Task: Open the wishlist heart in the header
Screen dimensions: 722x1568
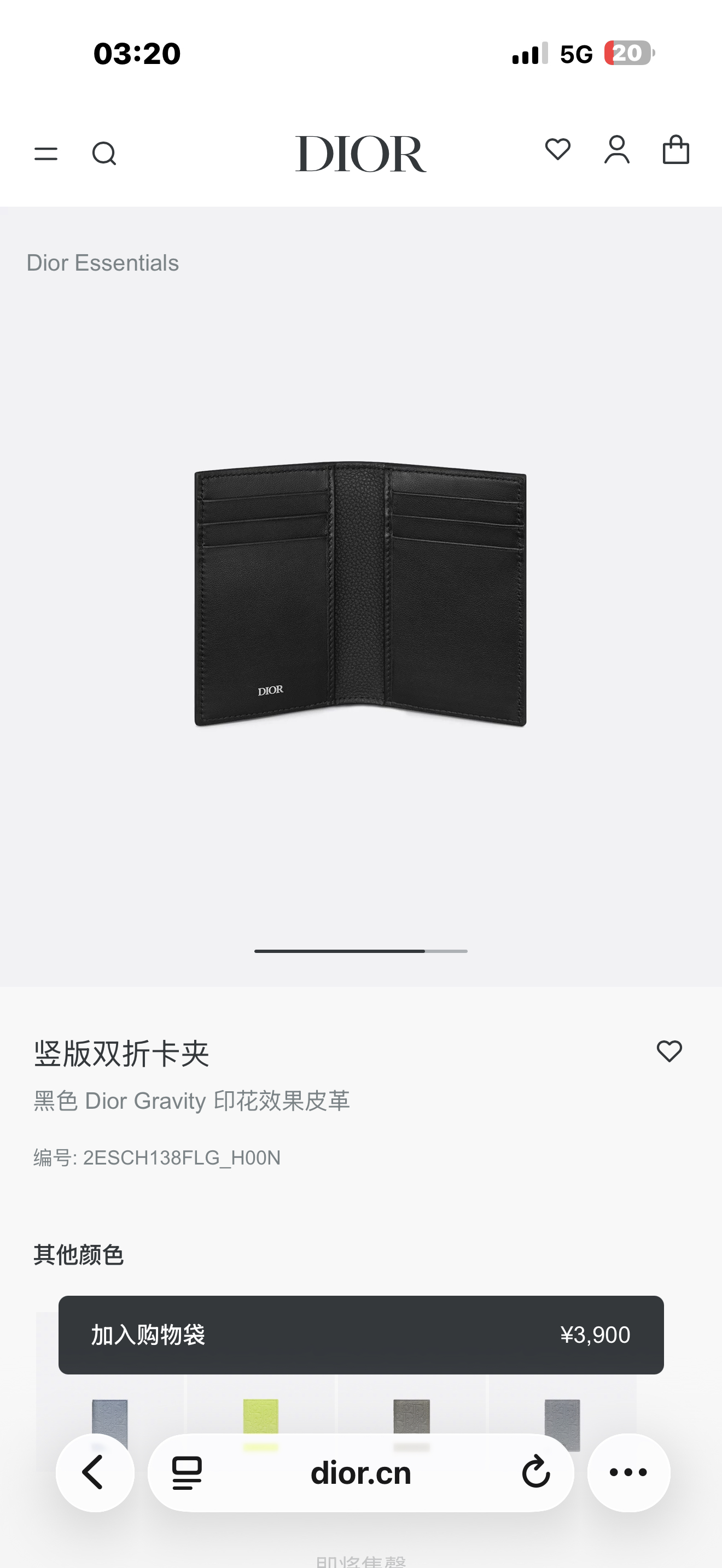Action: pyautogui.click(x=557, y=150)
